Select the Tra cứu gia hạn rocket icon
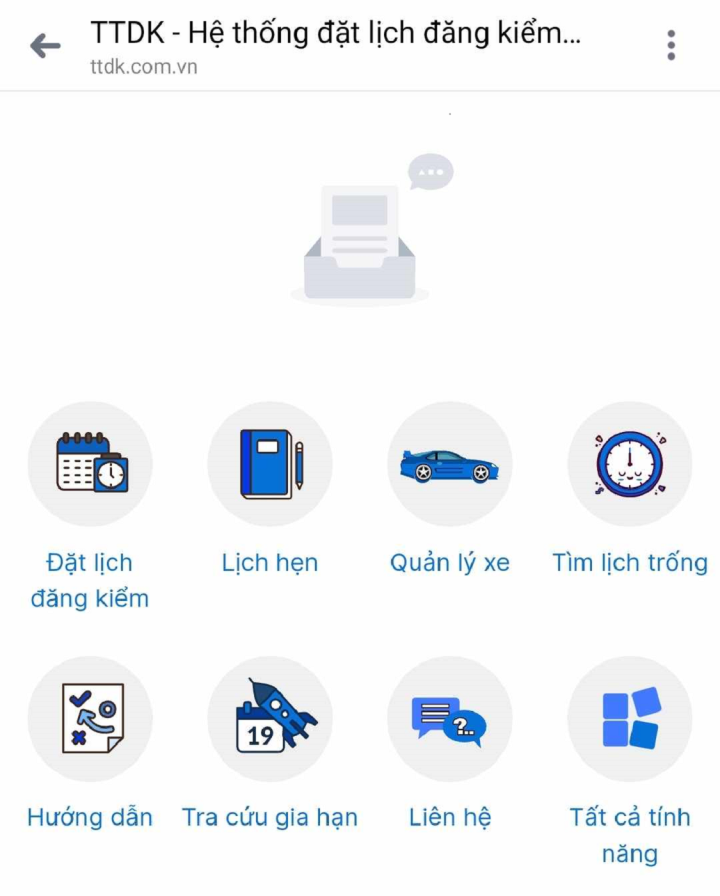The image size is (720, 896). tap(269, 719)
